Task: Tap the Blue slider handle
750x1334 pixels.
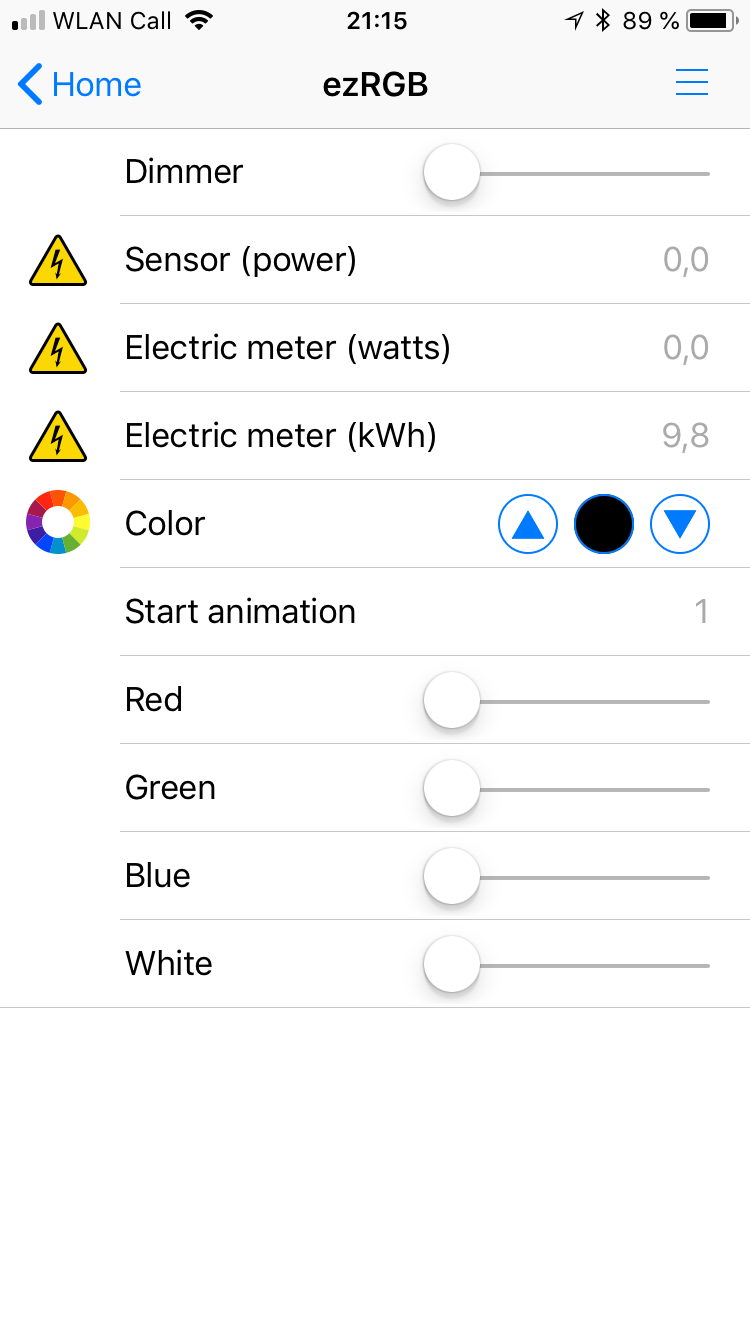Action: tap(452, 876)
